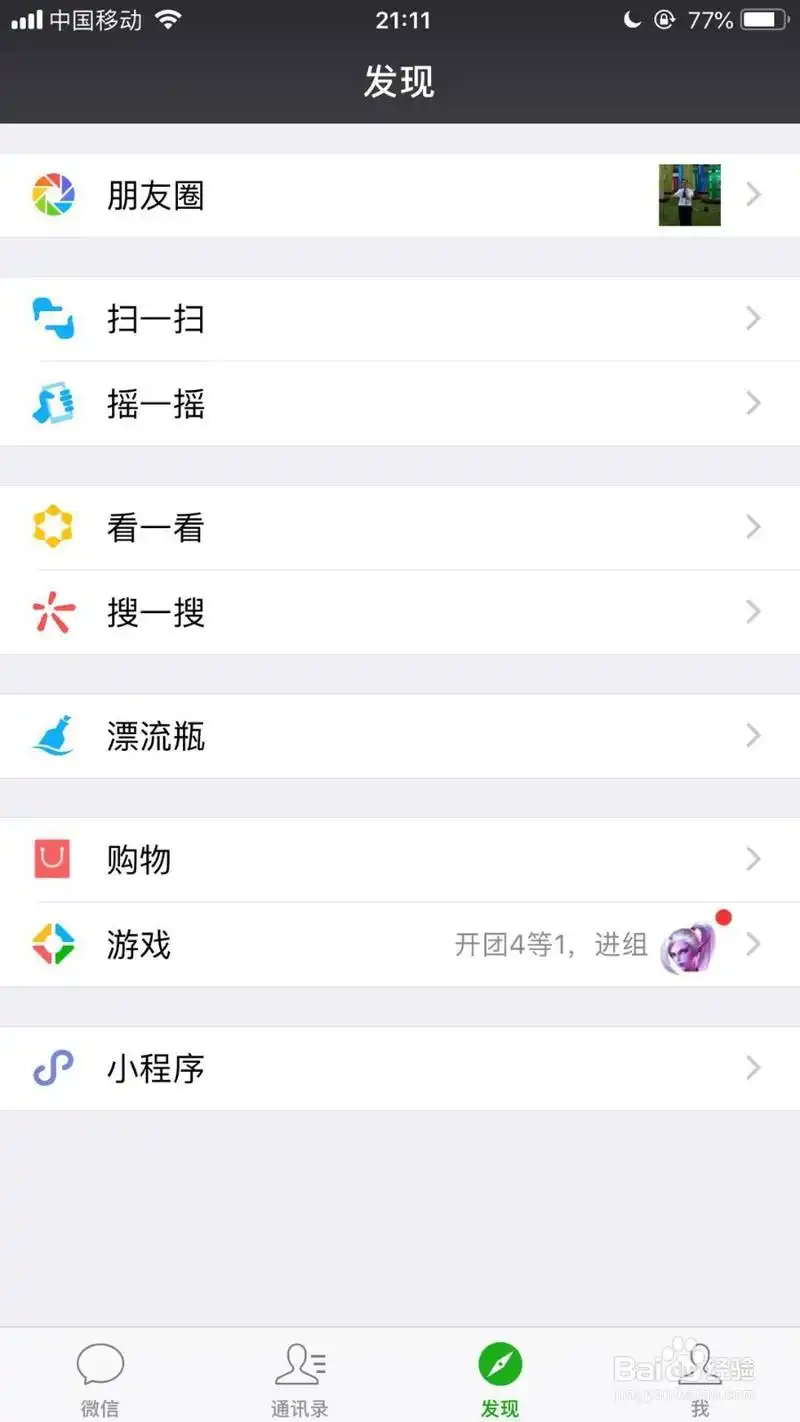Viewport: 800px width, 1422px height.
Task: Open the Contacts (通讯录) tab
Action: (300, 1375)
